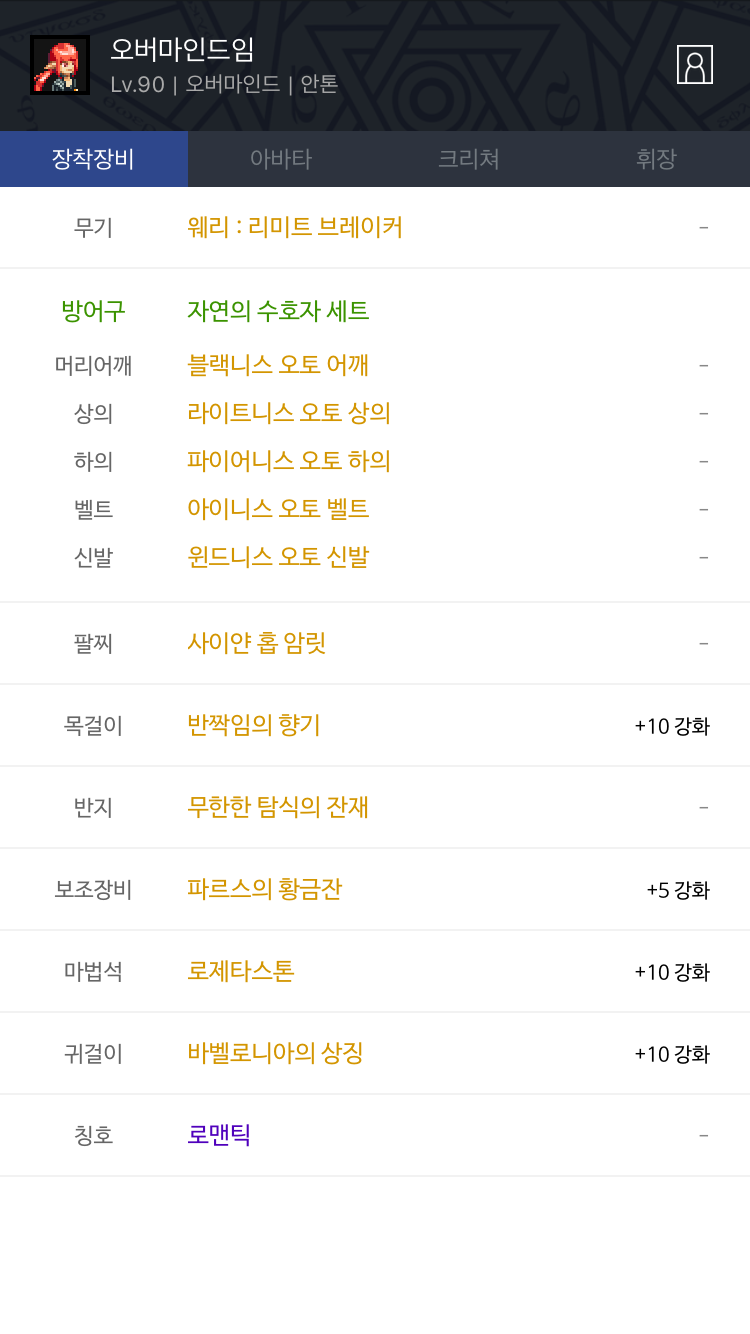
Task: Open 파르스의 황금잔 sub equipment
Action: [264, 889]
